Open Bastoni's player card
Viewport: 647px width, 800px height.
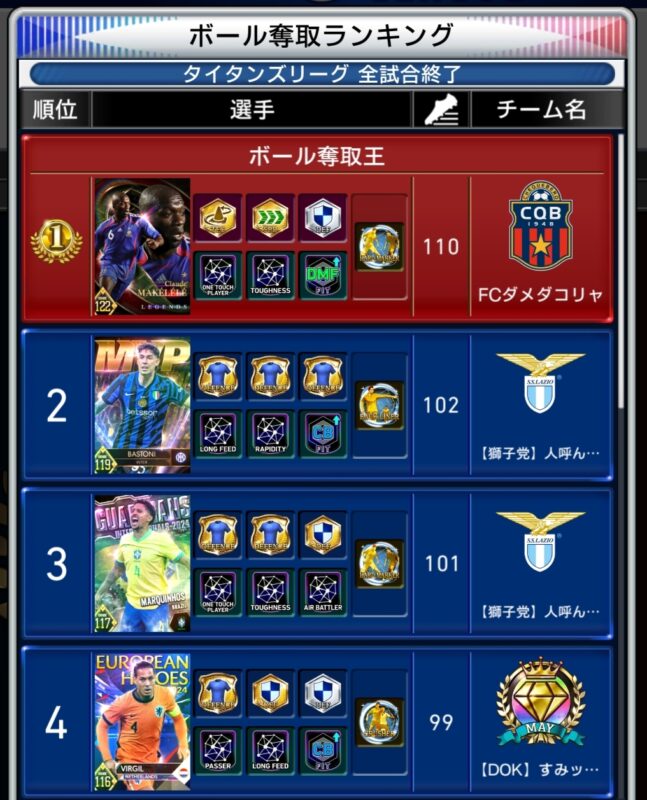(142, 405)
